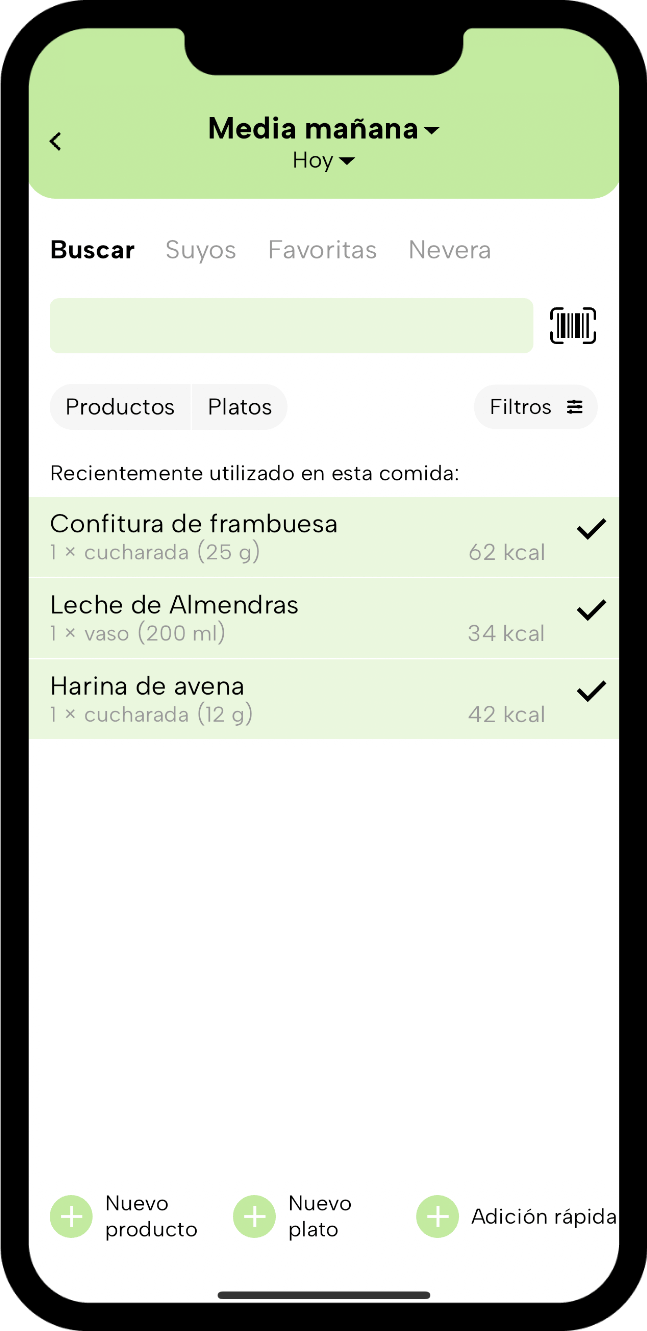The image size is (647, 1331).
Task: Open the Harina de avena row
Action: click(x=323, y=699)
